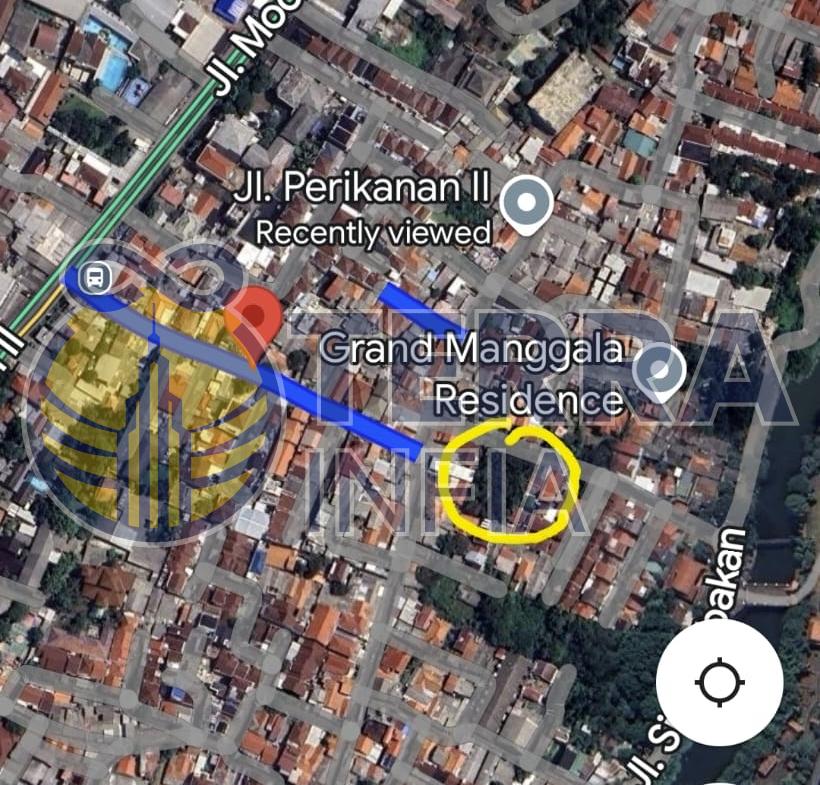Image resolution: width=820 pixels, height=785 pixels.
Task: Open the Jl. Perikanan II place marker
Action: coord(526,204)
